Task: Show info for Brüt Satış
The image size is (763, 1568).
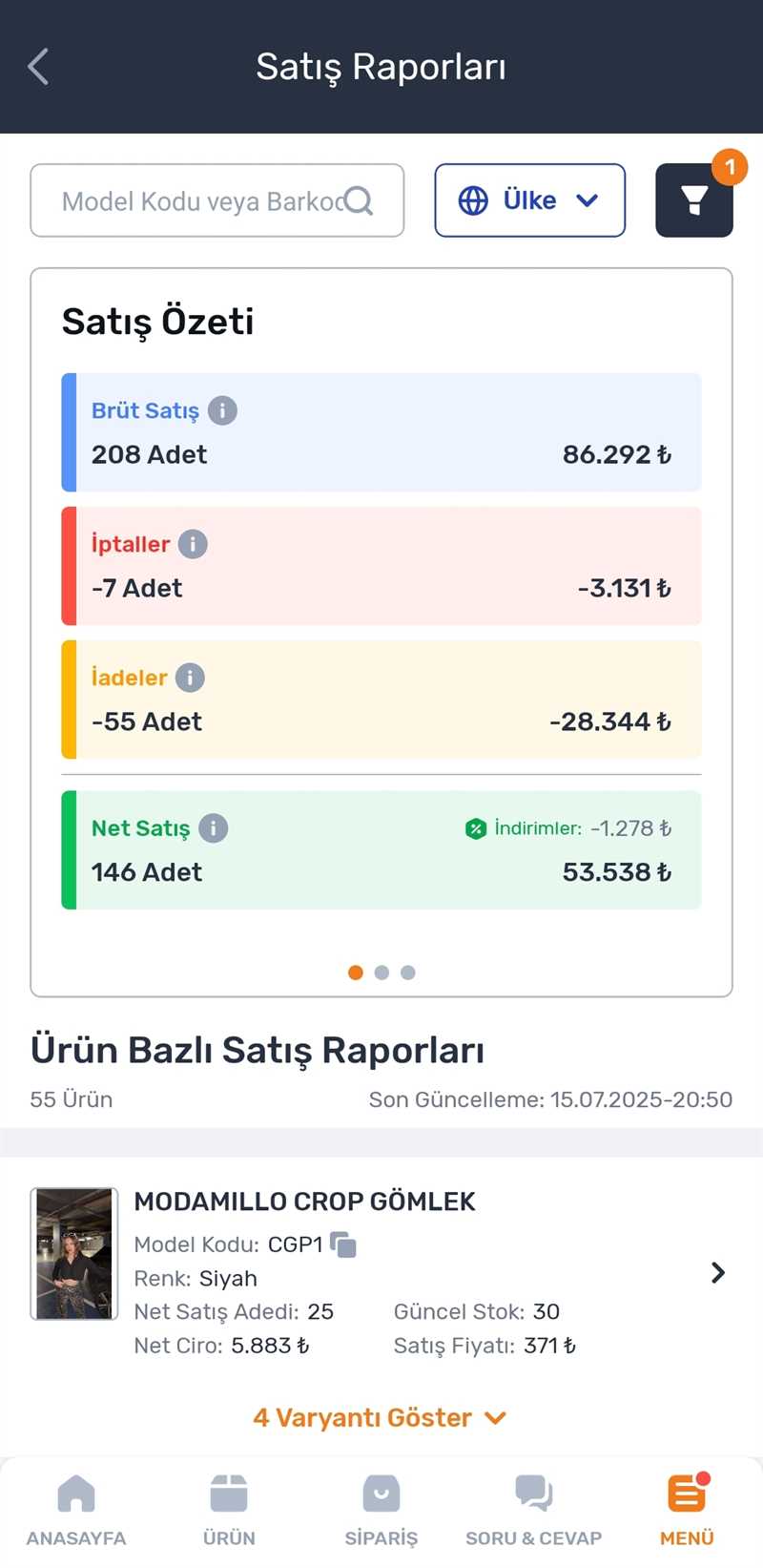Action: pyautogui.click(x=222, y=410)
